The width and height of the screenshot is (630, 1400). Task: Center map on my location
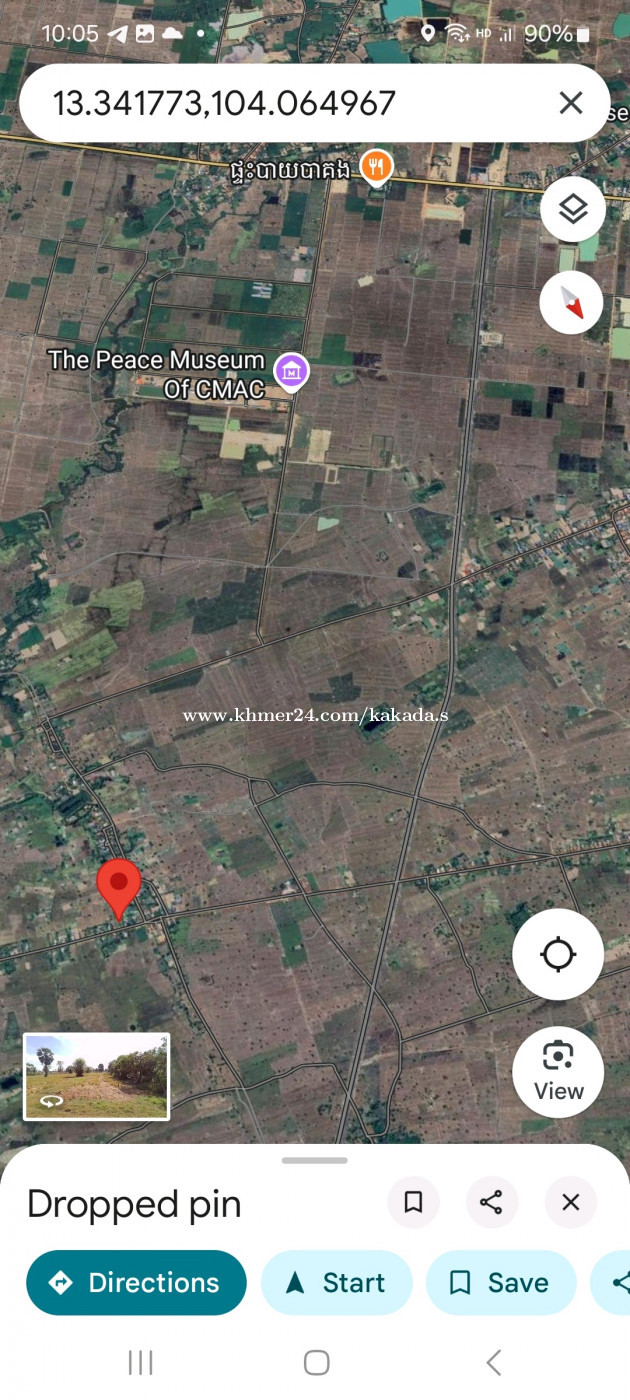pyautogui.click(x=558, y=954)
